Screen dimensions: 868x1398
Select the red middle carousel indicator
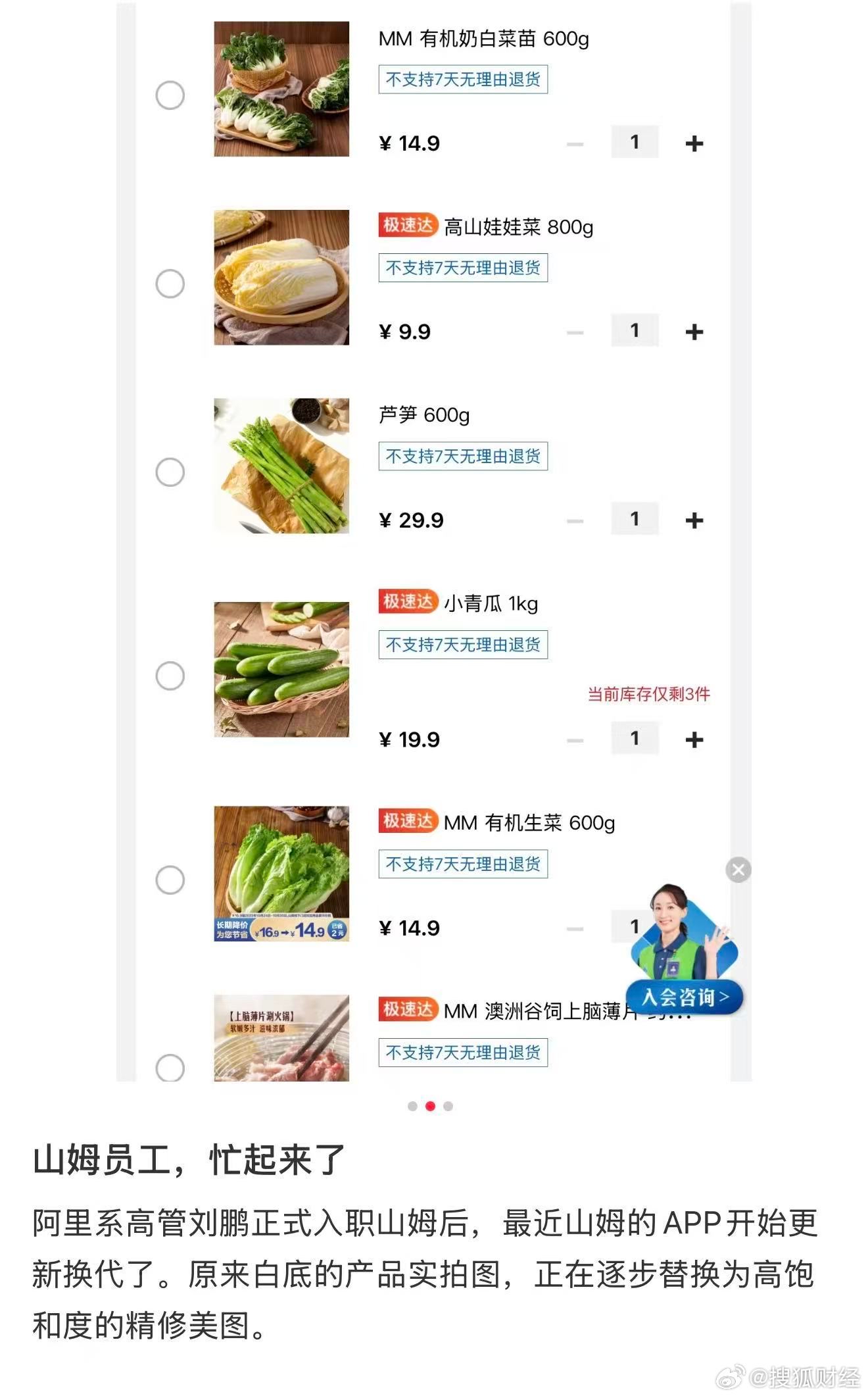(x=431, y=1105)
